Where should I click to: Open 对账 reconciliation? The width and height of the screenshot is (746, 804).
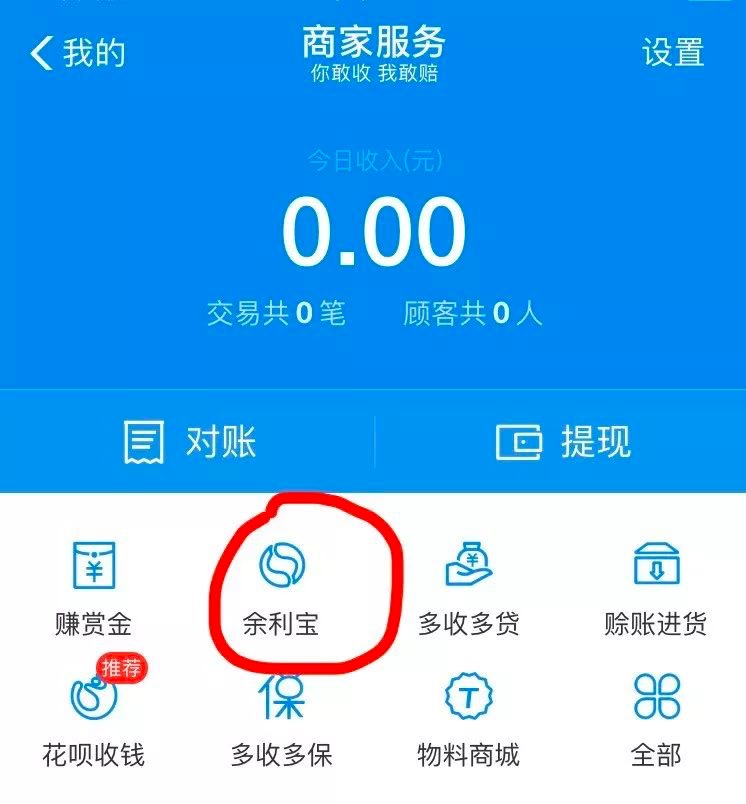189,441
